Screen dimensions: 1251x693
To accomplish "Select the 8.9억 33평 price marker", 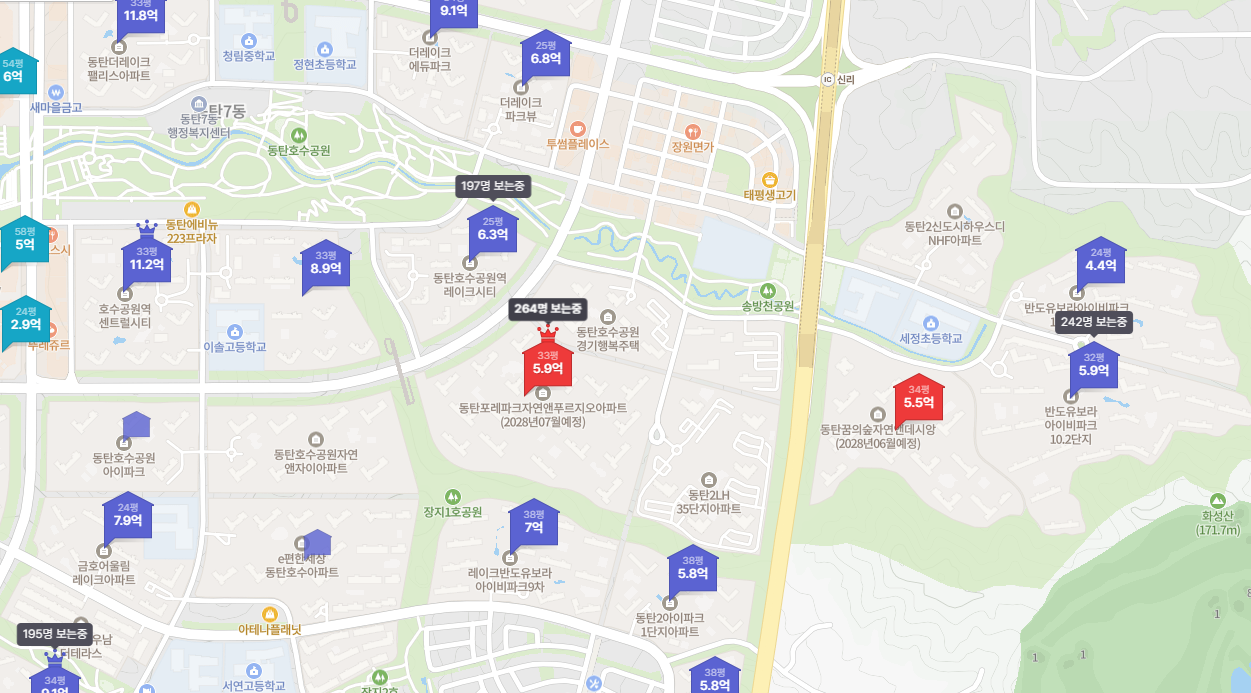I will tap(327, 263).
